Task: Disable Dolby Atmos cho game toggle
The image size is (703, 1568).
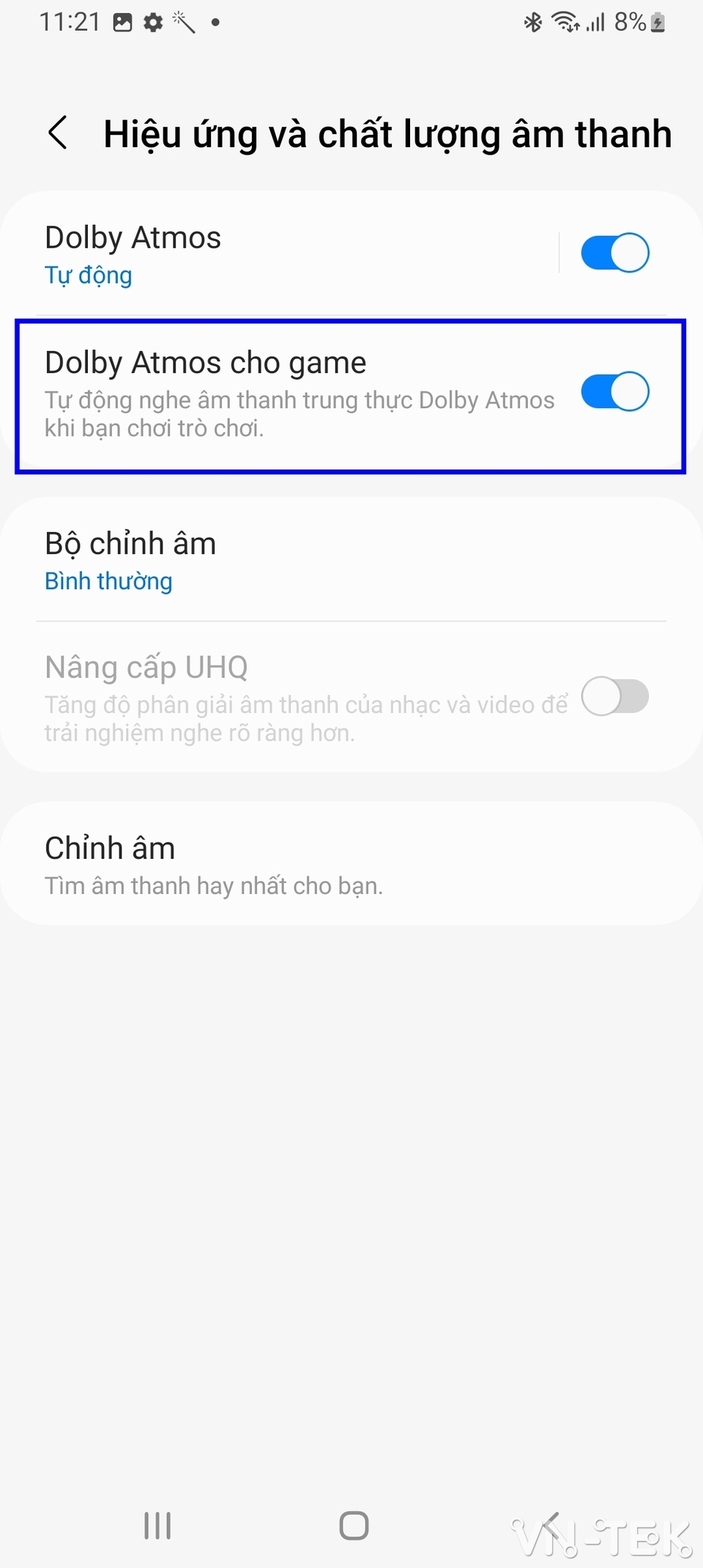Action: 615,391
